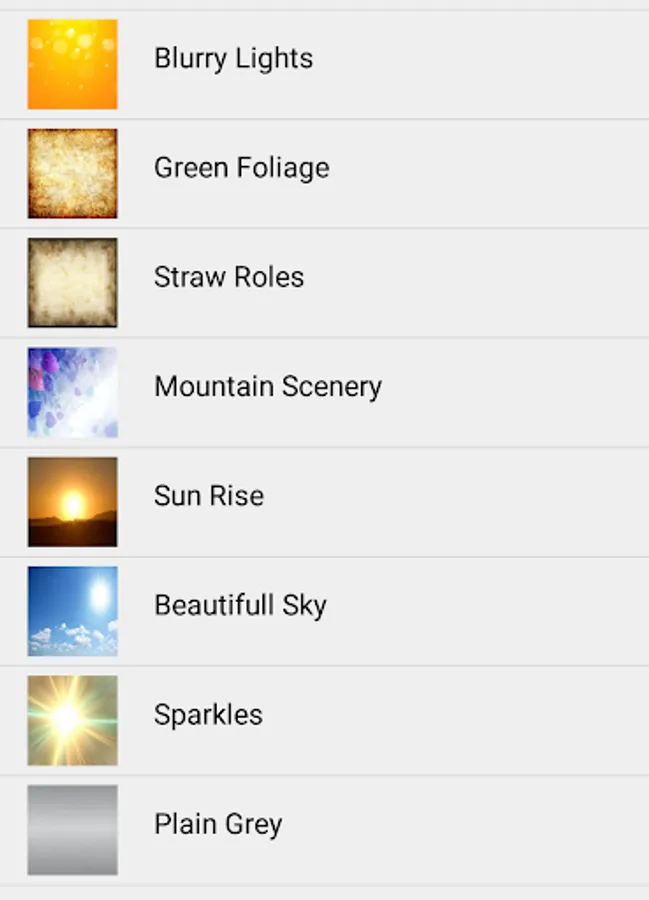Select the Blurry Lights background
The height and width of the screenshot is (900, 649).
tap(233, 59)
